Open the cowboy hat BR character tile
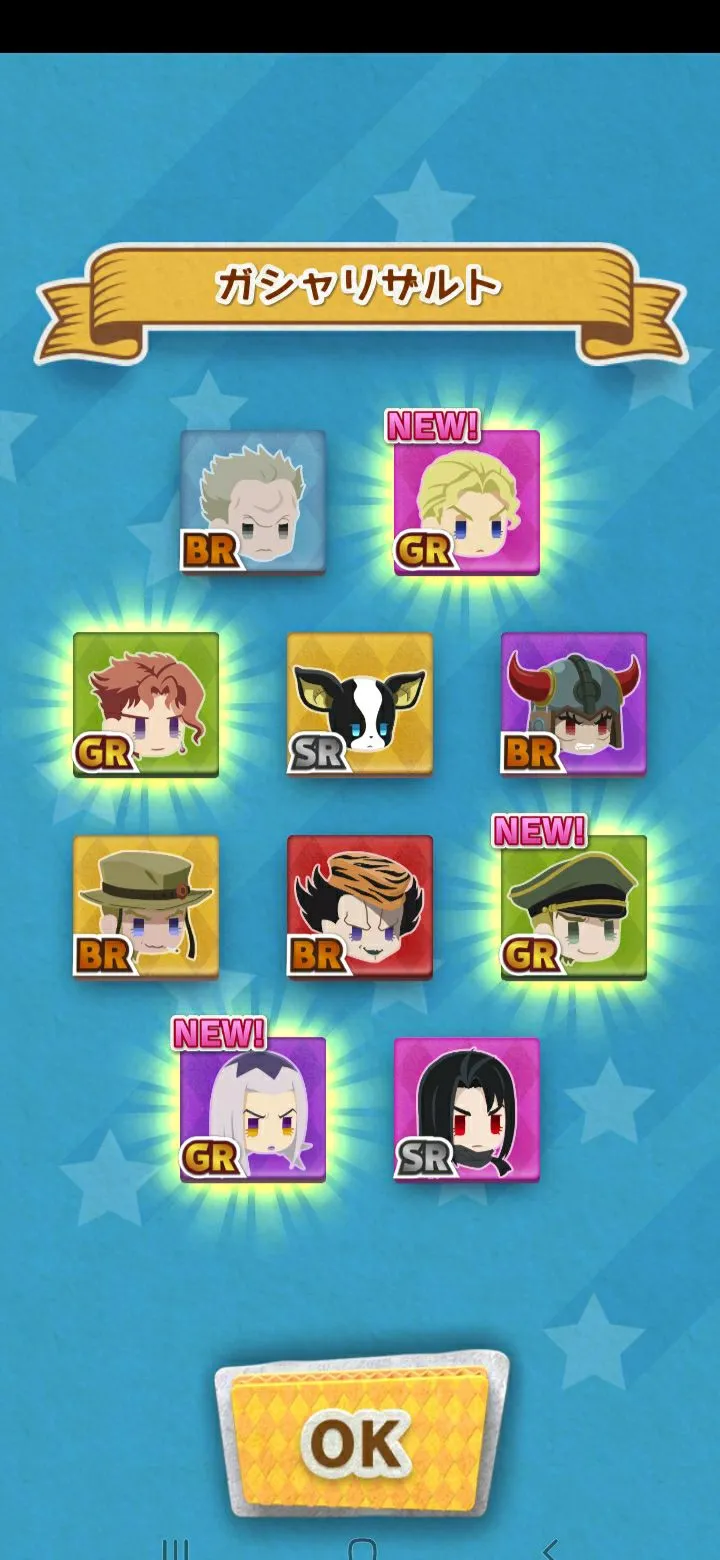The height and width of the screenshot is (1560, 720). point(146,907)
